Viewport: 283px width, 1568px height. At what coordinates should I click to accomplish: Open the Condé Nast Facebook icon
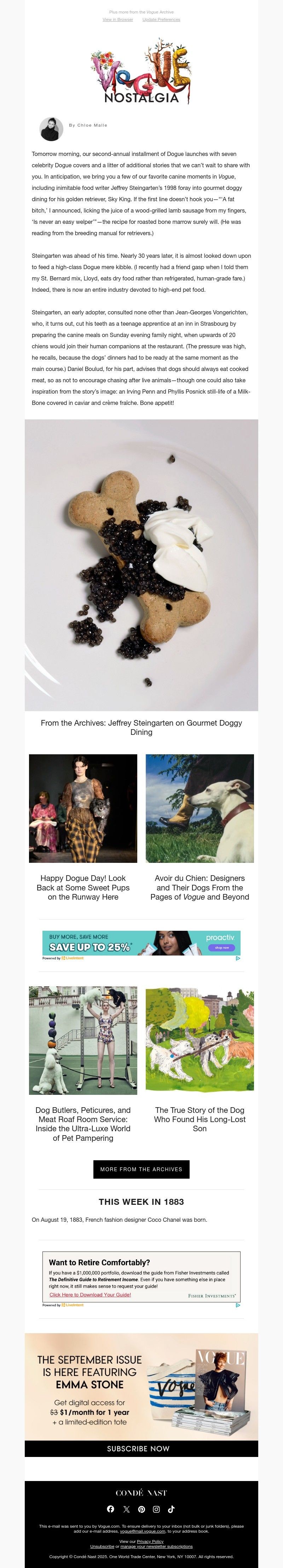(x=110, y=1508)
